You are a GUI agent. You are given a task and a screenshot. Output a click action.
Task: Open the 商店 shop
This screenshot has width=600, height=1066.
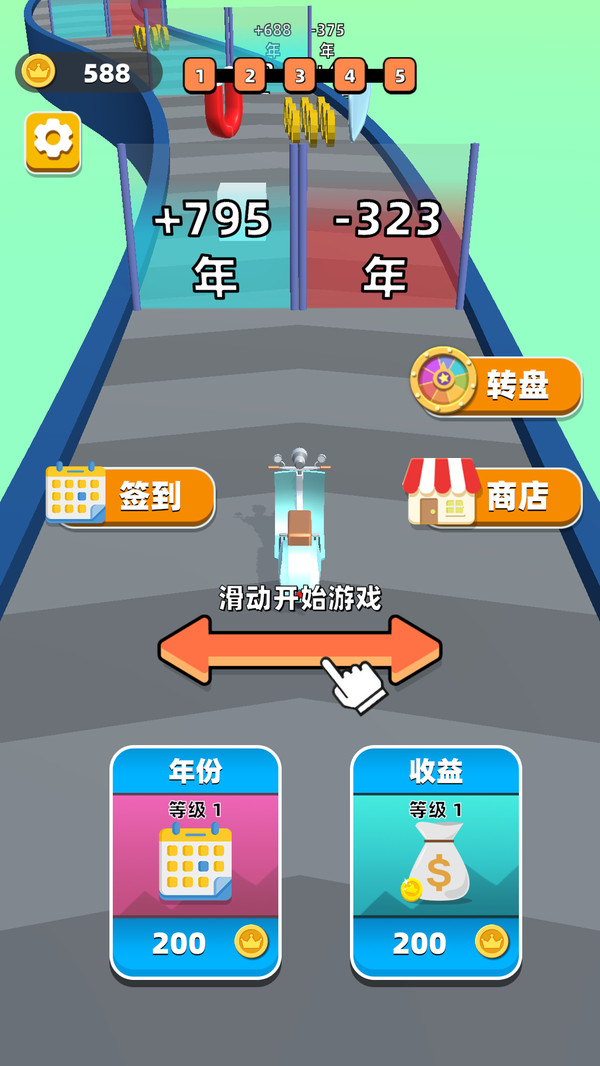(x=494, y=496)
